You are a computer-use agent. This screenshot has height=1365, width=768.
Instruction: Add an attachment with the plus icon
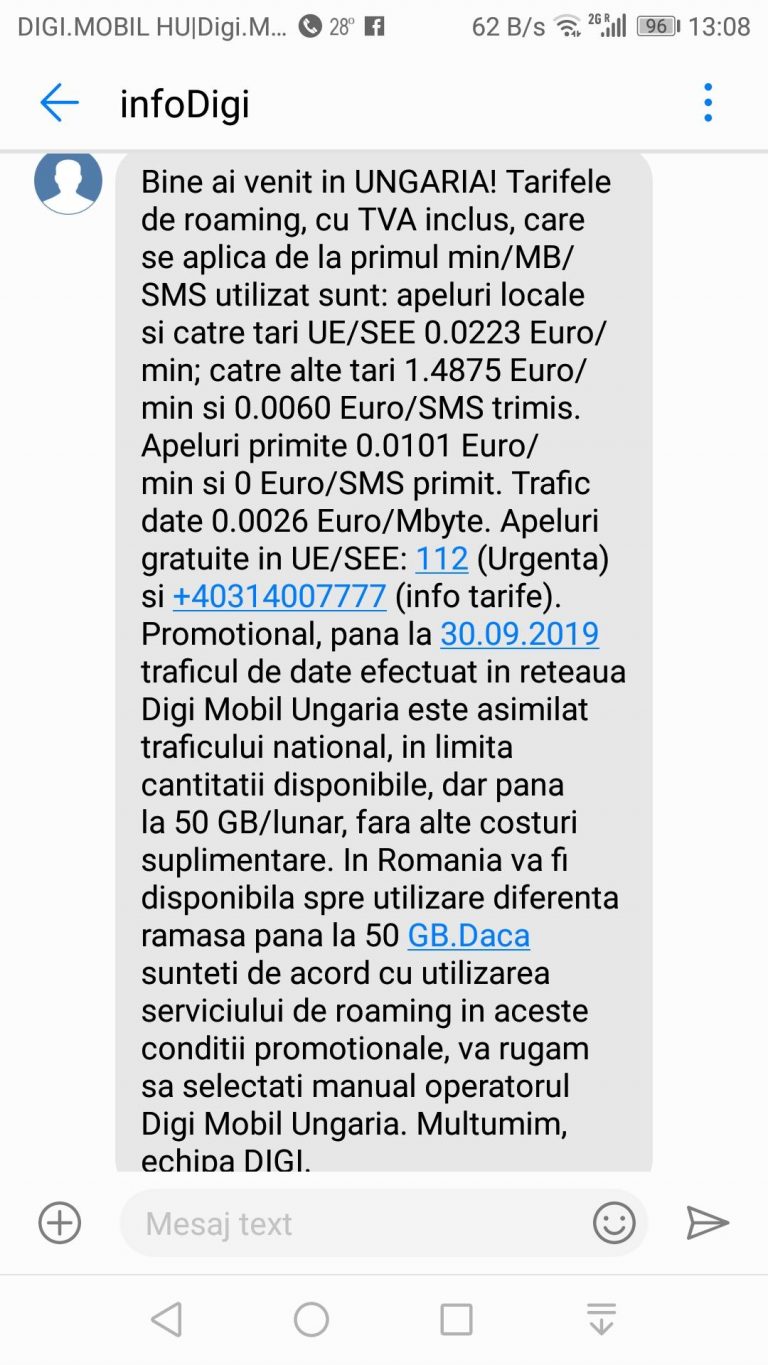tap(59, 1223)
